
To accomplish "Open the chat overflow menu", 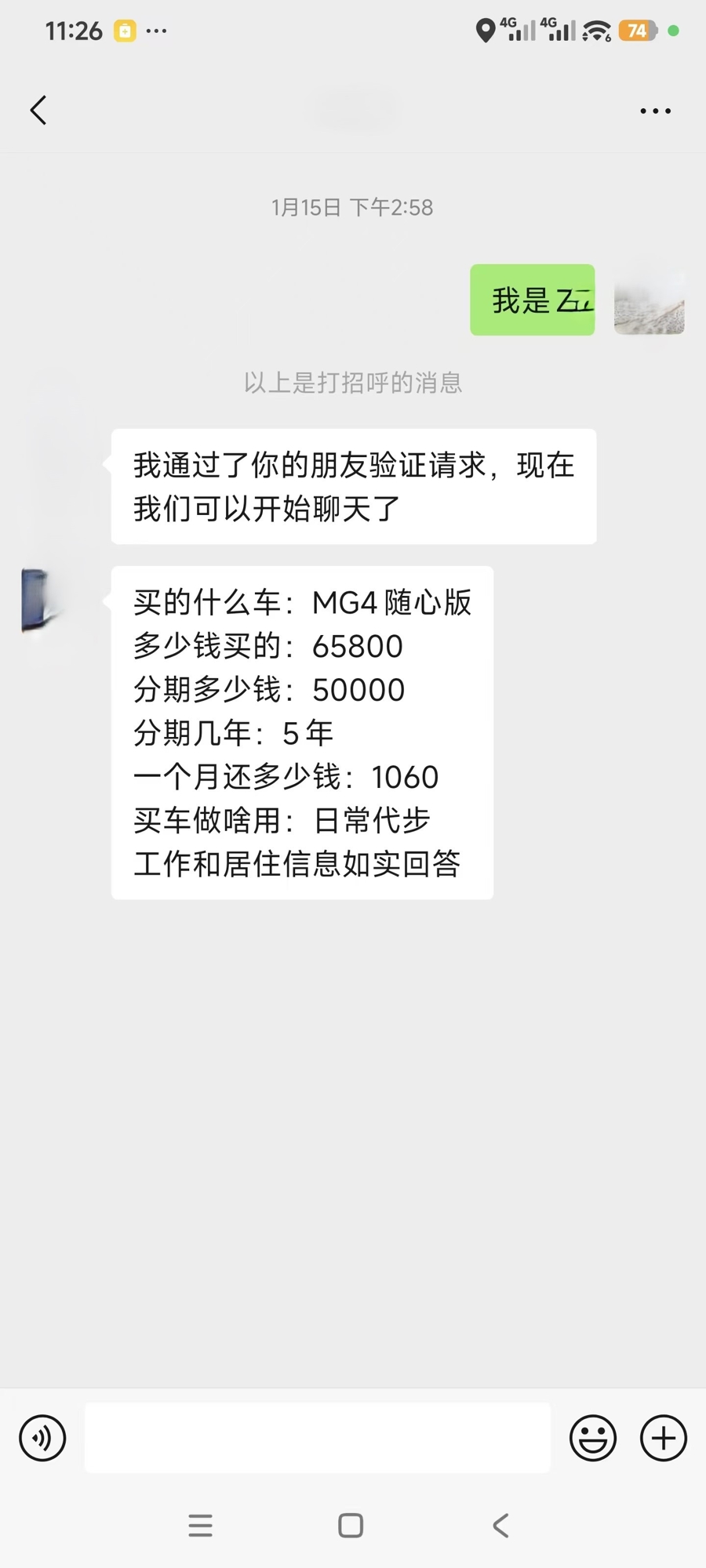I will point(655,111).
